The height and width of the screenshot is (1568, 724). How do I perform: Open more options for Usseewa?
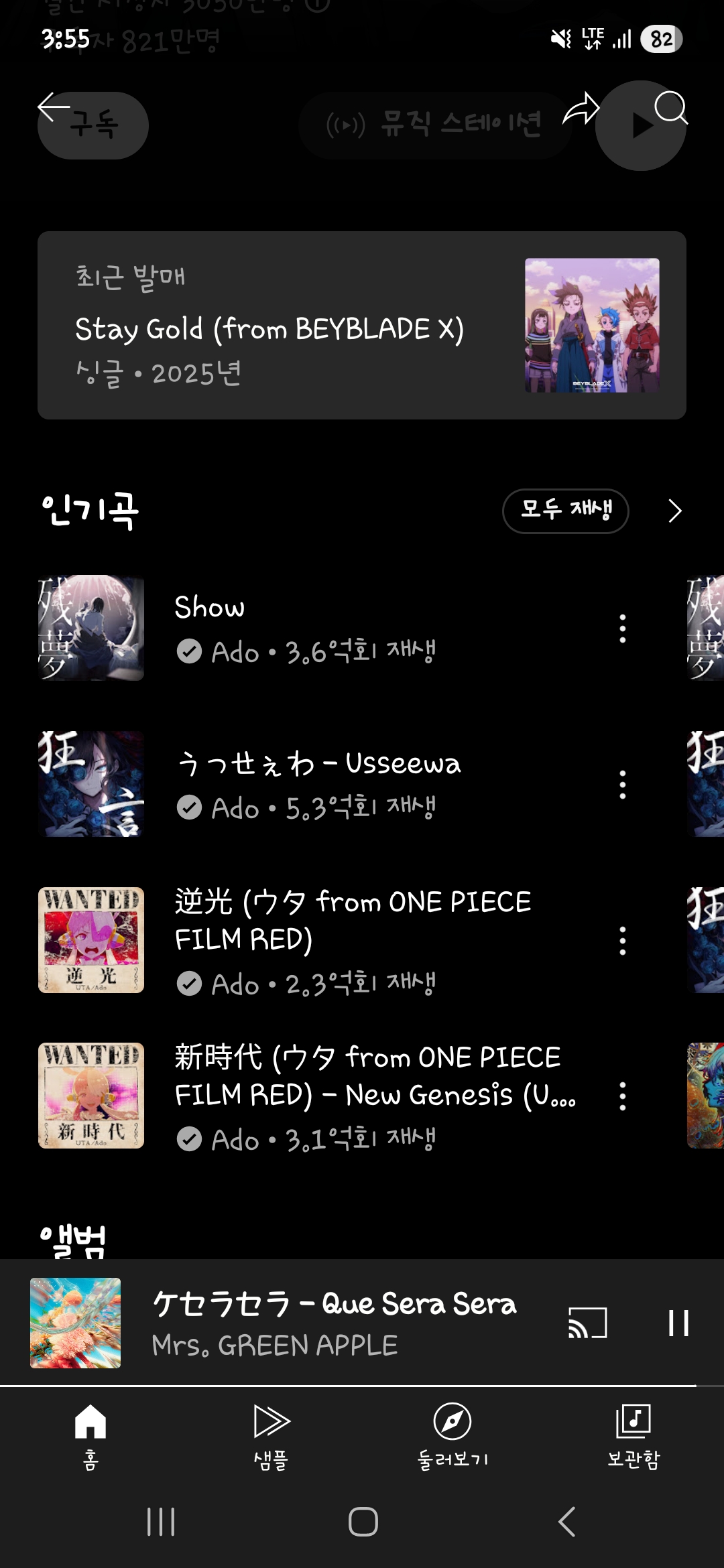623,785
